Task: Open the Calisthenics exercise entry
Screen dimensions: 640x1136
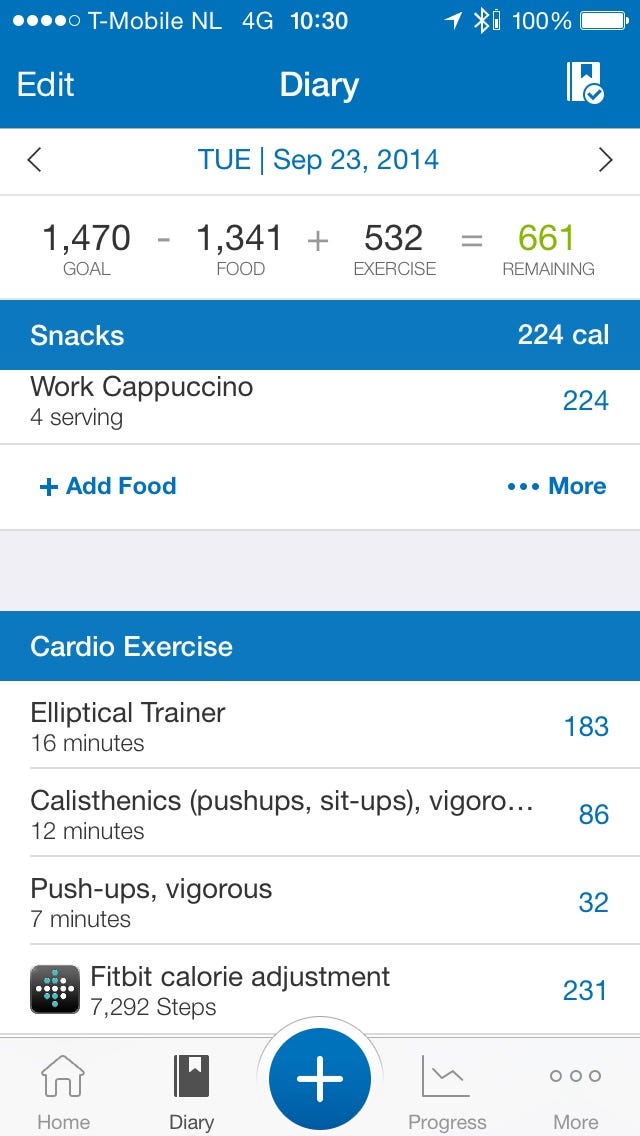Action: point(320,813)
